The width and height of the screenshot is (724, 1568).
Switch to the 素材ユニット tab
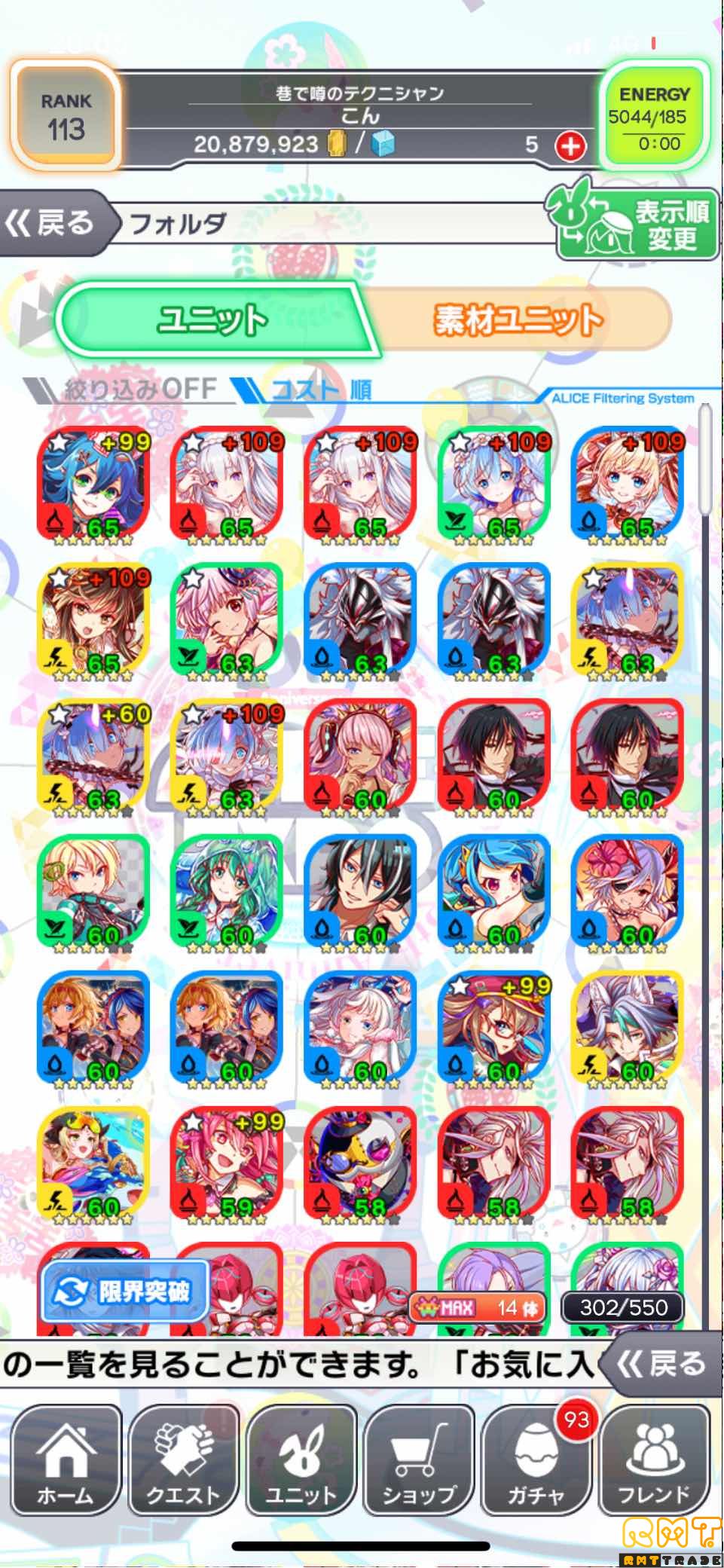pyautogui.click(x=518, y=320)
